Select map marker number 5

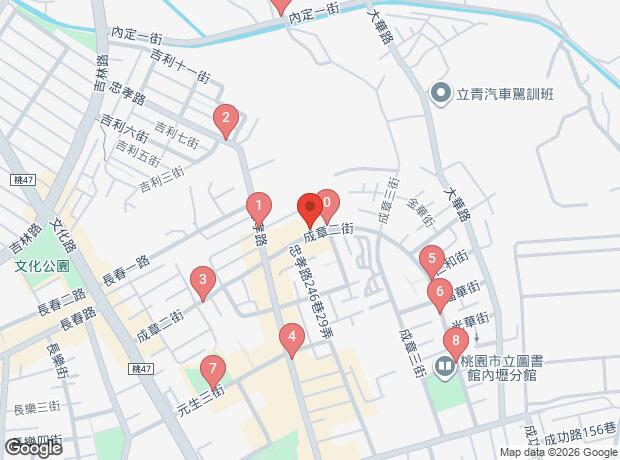click(x=431, y=260)
